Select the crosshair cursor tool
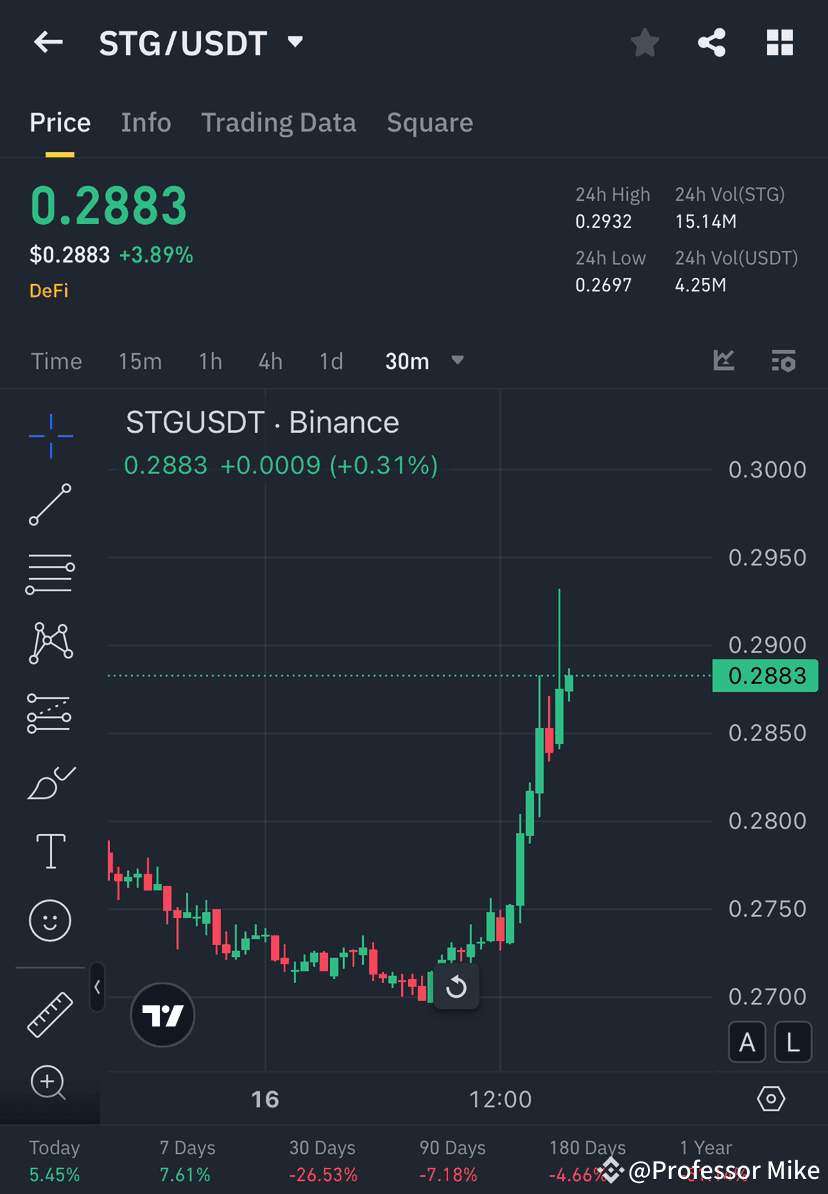The width and height of the screenshot is (828, 1194). click(x=50, y=435)
